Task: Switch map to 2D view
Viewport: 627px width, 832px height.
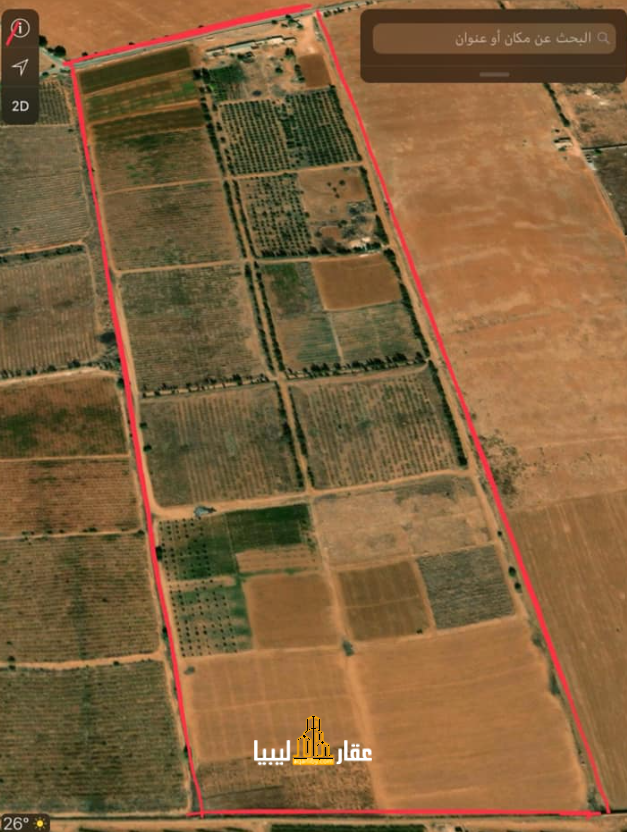Action: [20, 105]
